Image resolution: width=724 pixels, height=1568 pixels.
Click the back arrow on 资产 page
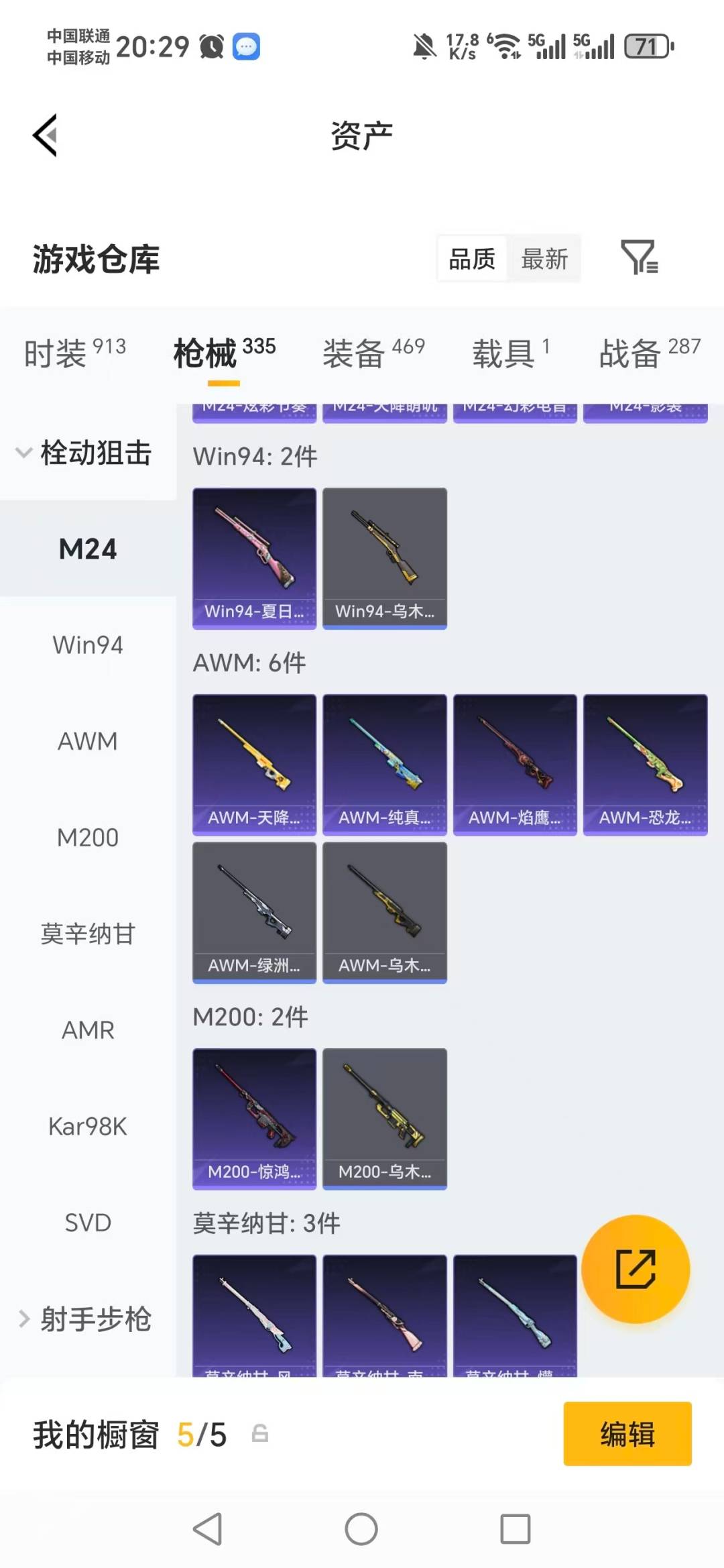coord(44,134)
